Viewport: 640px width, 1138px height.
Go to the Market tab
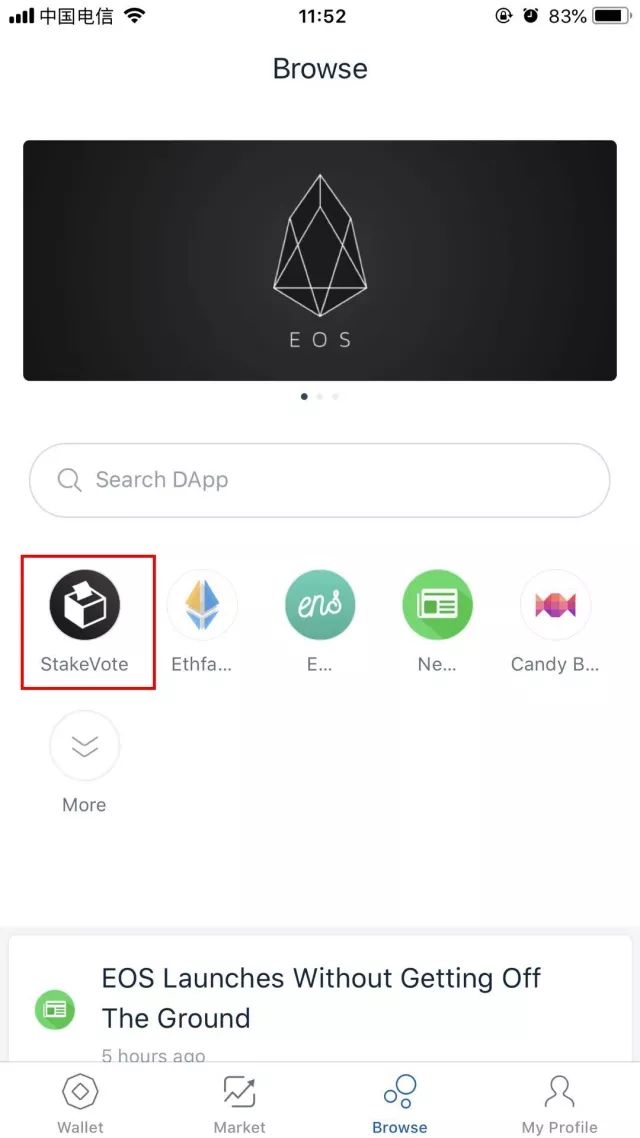pyautogui.click(x=240, y=1102)
